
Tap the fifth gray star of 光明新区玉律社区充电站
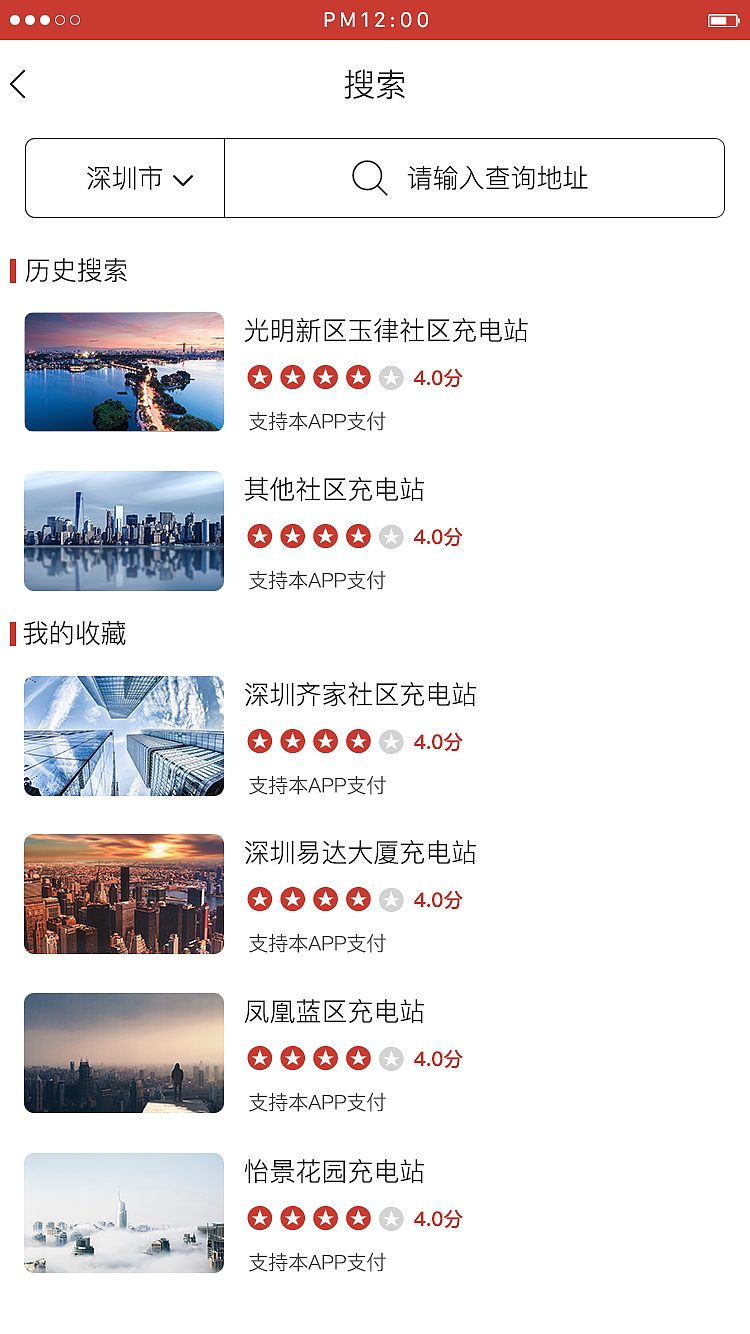[390, 377]
